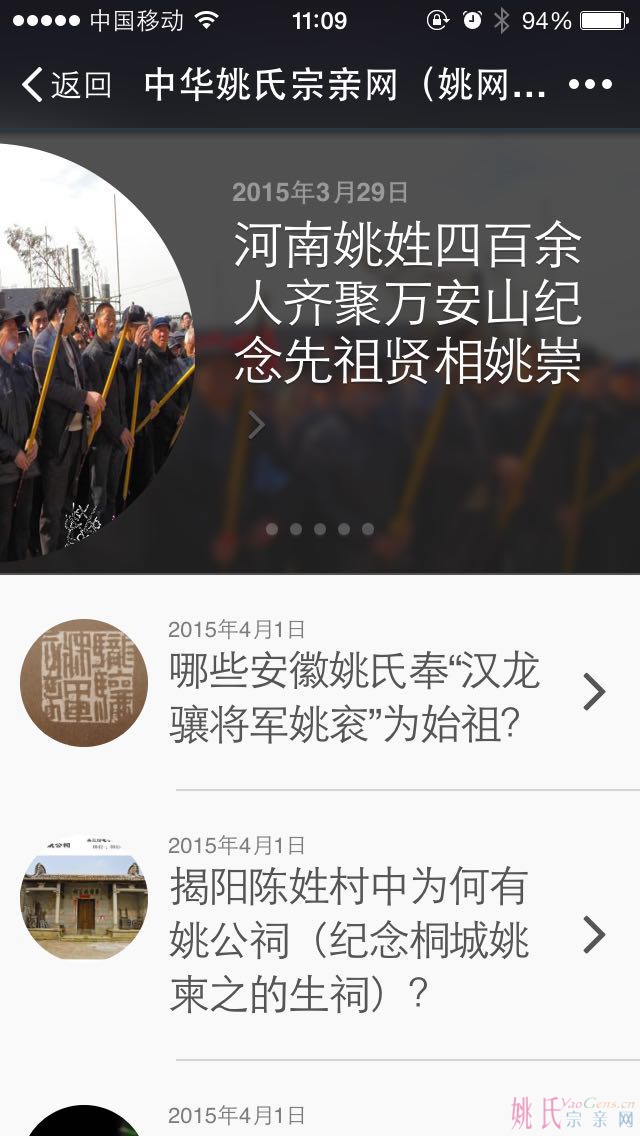Tap the banner carousel page indicator dots
The image size is (640, 1136).
320,529
